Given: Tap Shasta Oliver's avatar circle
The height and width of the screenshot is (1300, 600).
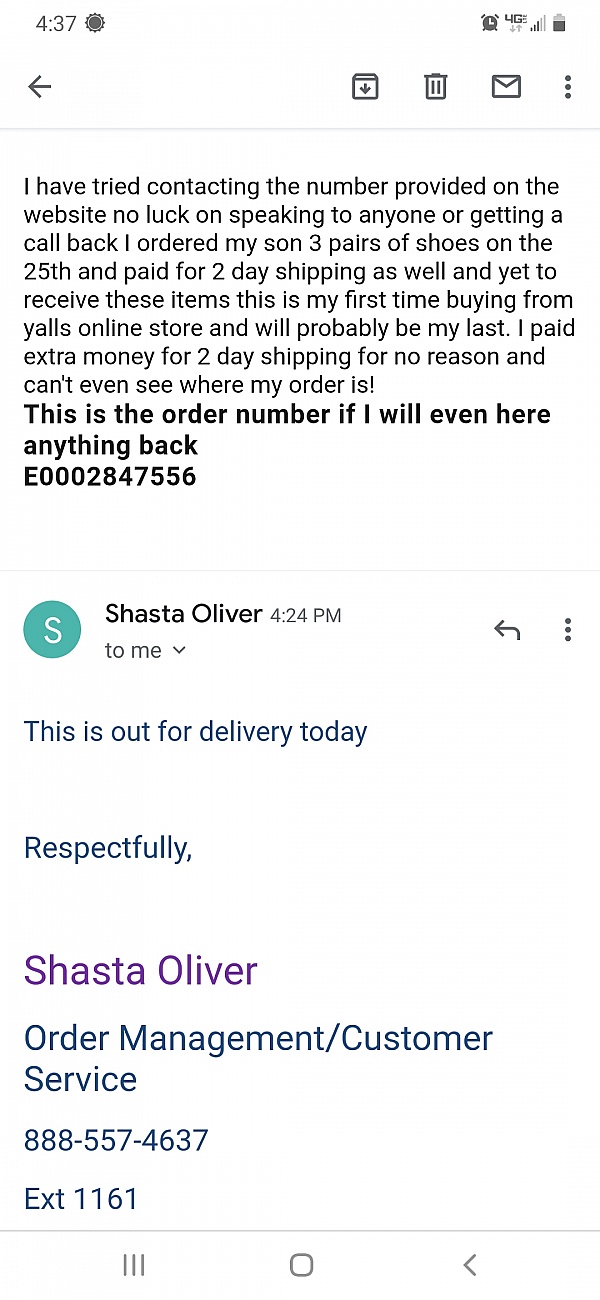Looking at the screenshot, I should [x=52, y=630].
